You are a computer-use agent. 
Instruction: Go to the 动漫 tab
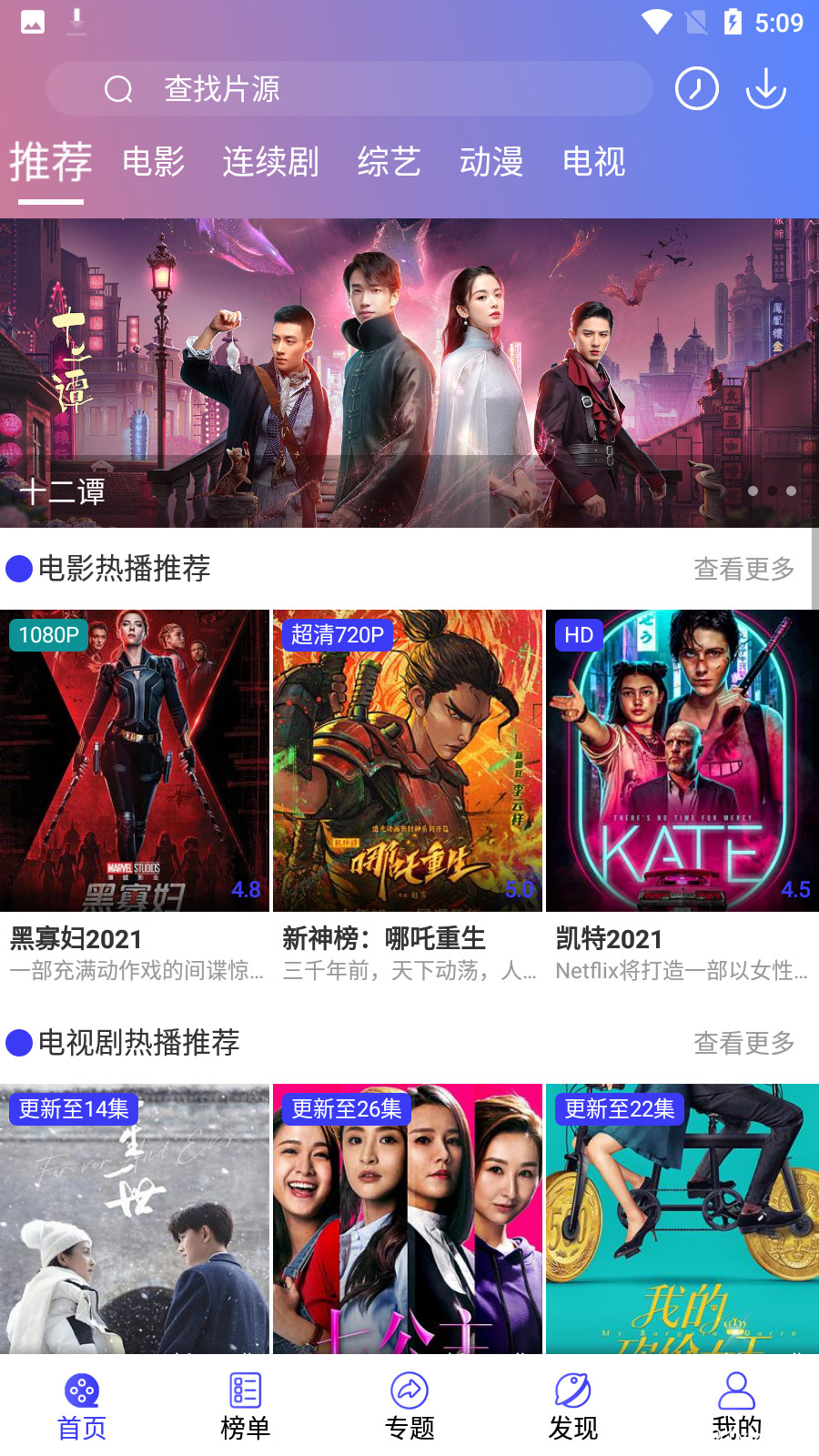click(x=491, y=162)
